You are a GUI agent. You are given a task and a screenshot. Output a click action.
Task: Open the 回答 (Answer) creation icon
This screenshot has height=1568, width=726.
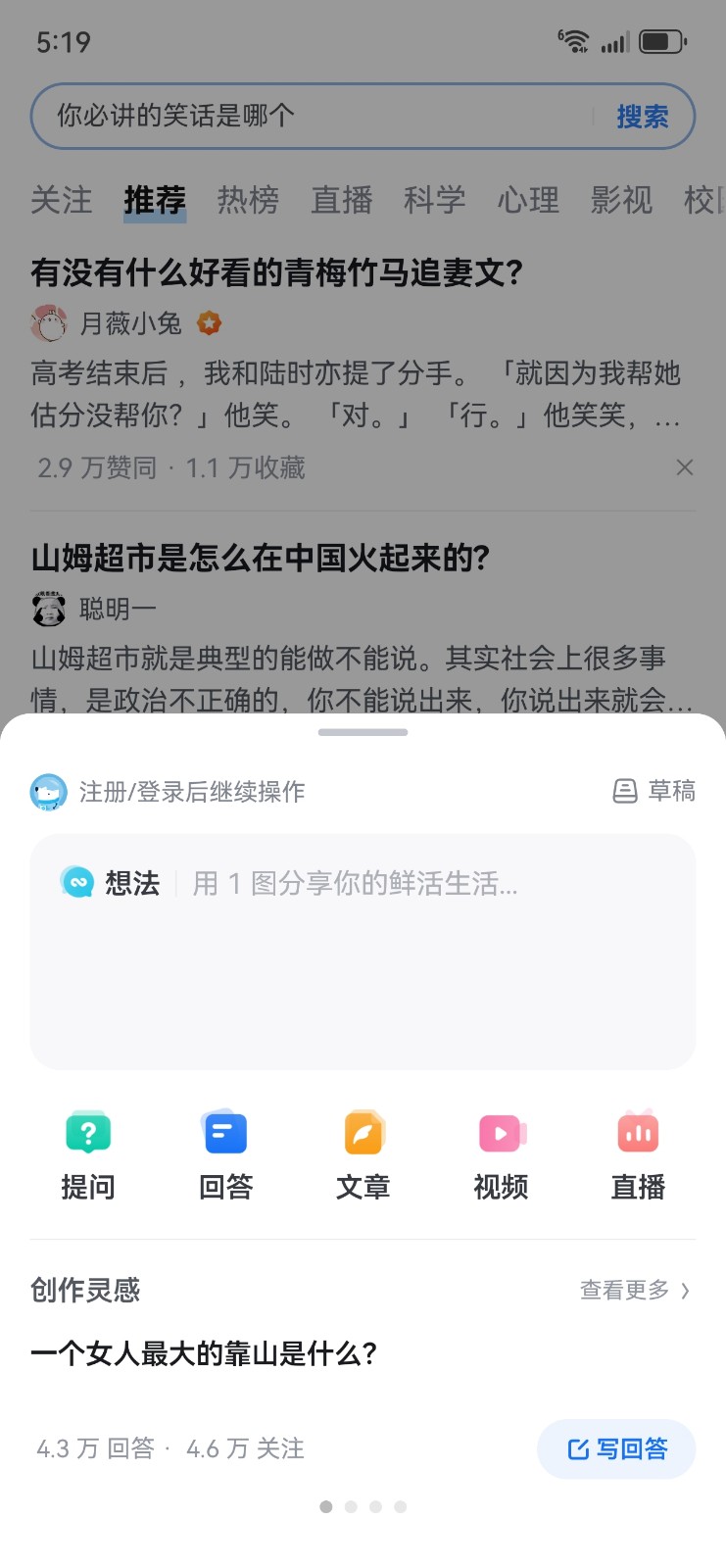[x=225, y=1132]
